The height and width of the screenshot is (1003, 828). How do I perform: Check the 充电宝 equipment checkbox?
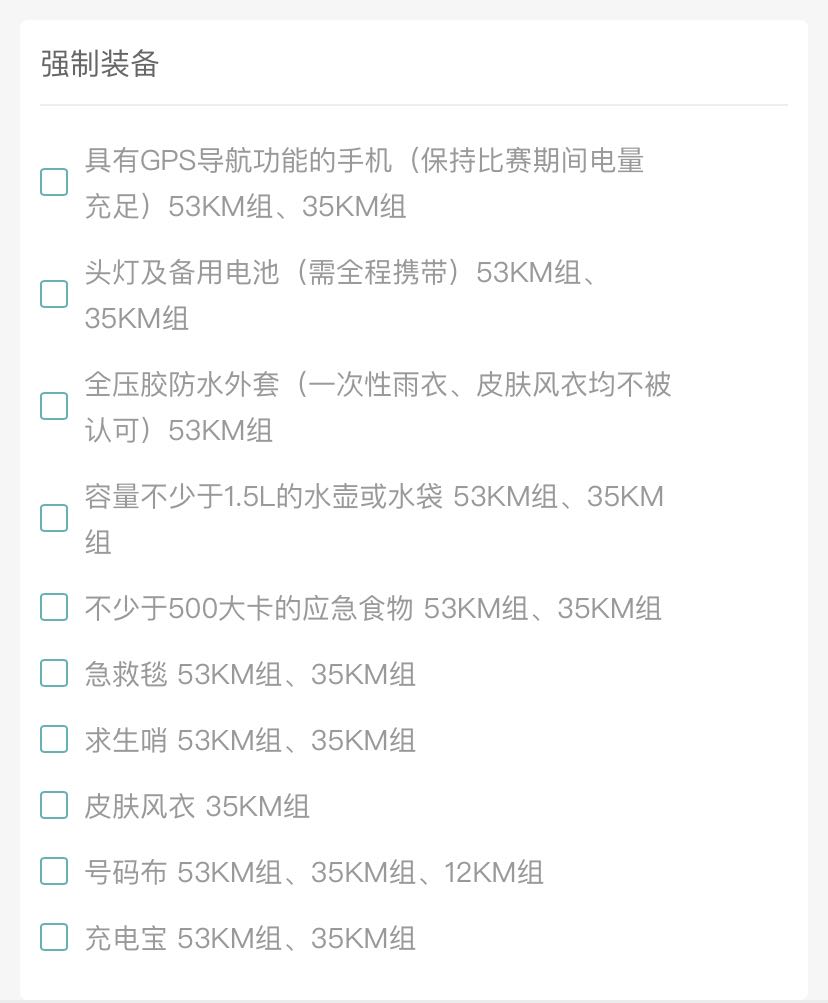pos(53,938)
